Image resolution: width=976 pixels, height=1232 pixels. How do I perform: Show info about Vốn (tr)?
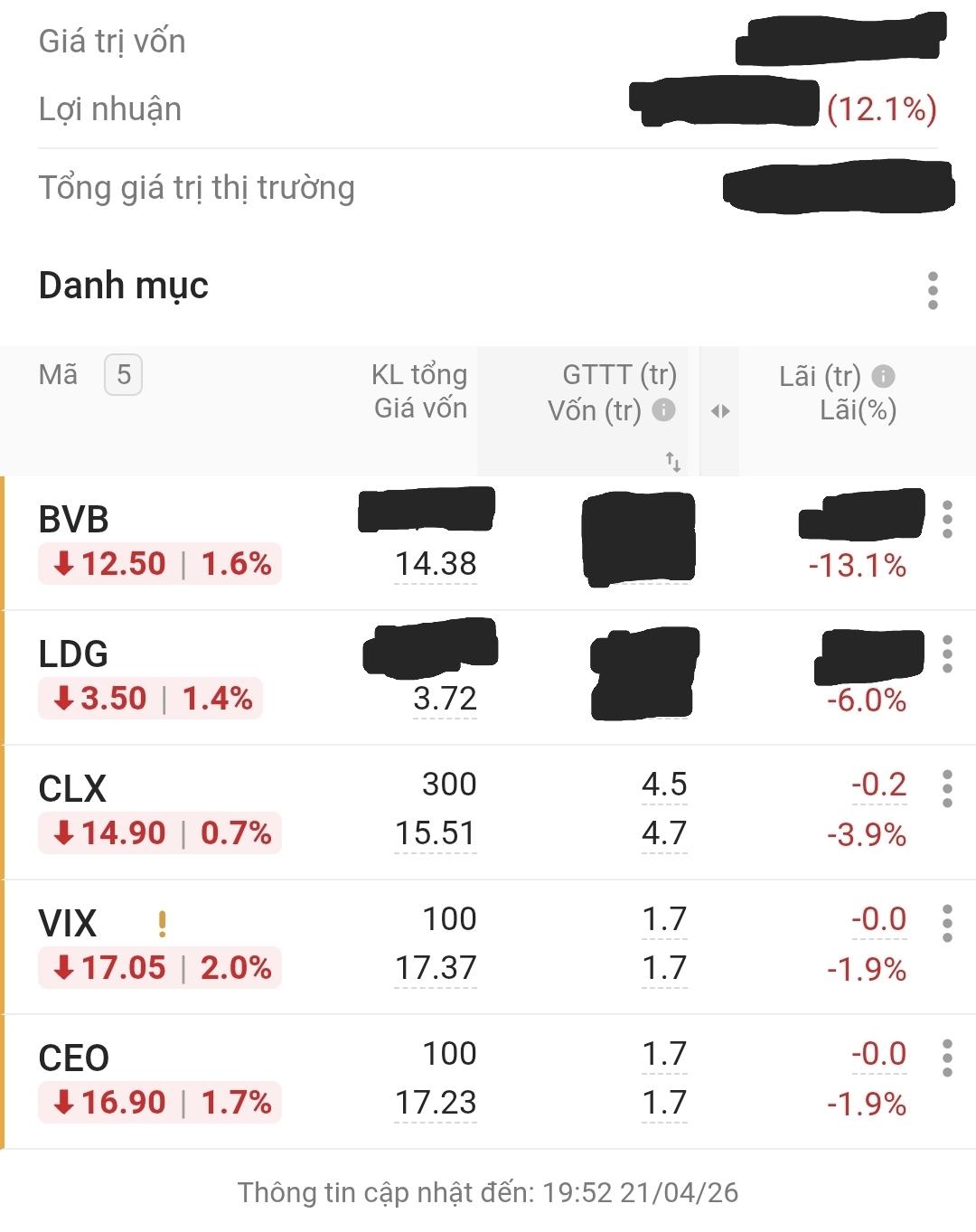coord(664,410)
